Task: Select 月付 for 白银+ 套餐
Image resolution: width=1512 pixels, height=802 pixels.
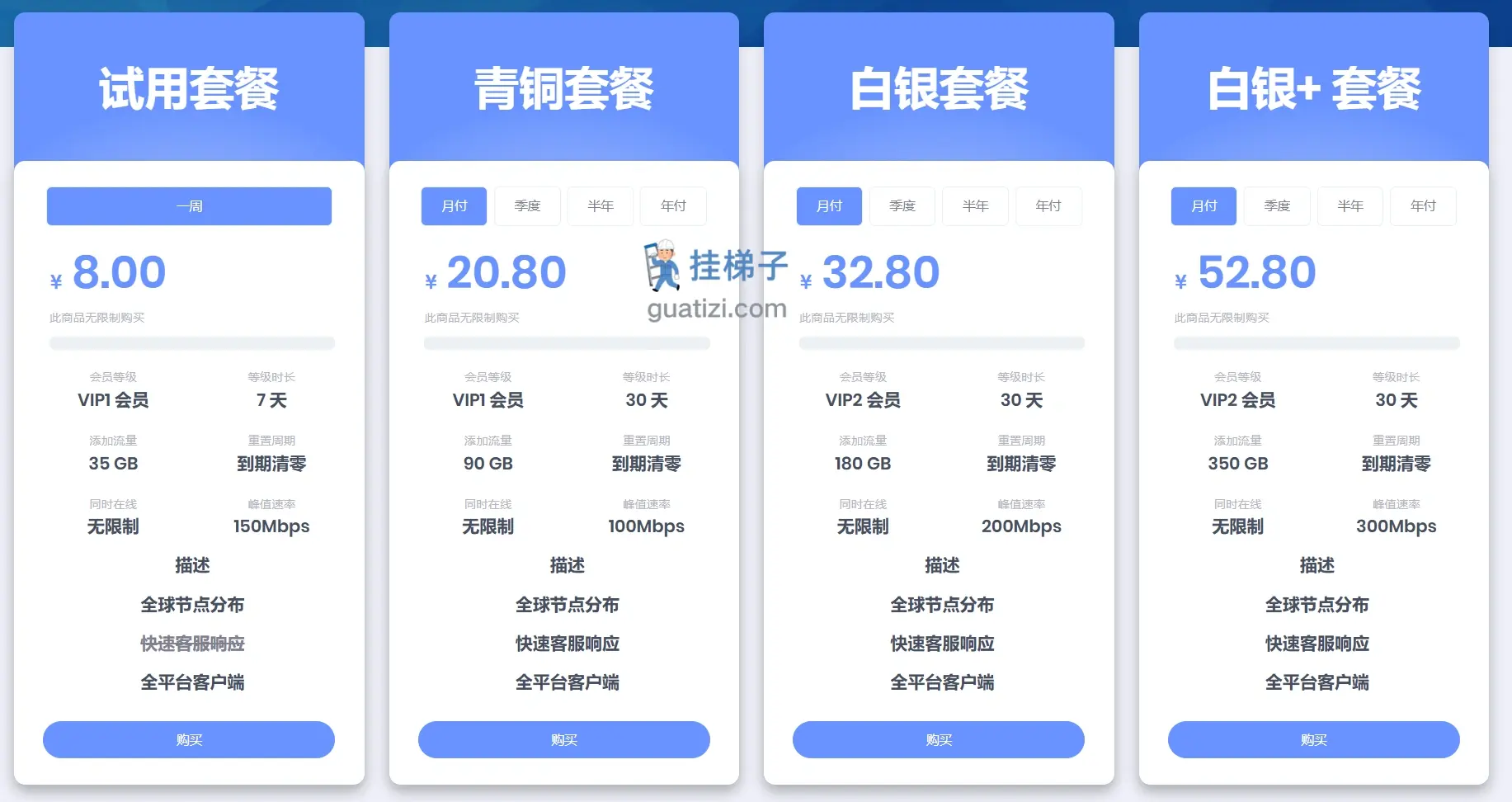Action: coord(1203,206)
